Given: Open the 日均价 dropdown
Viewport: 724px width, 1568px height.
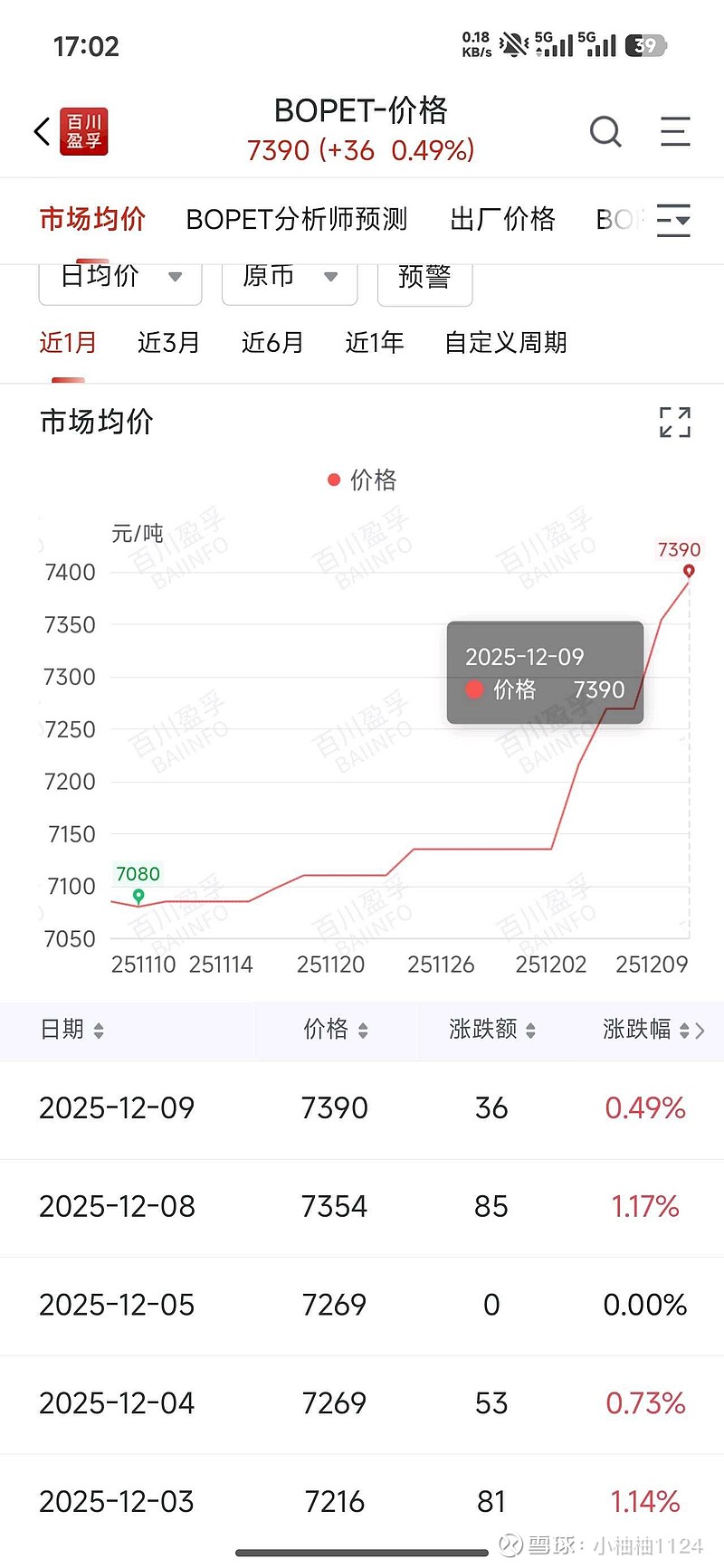Looking at the screenshot, I should pos(119,277).
